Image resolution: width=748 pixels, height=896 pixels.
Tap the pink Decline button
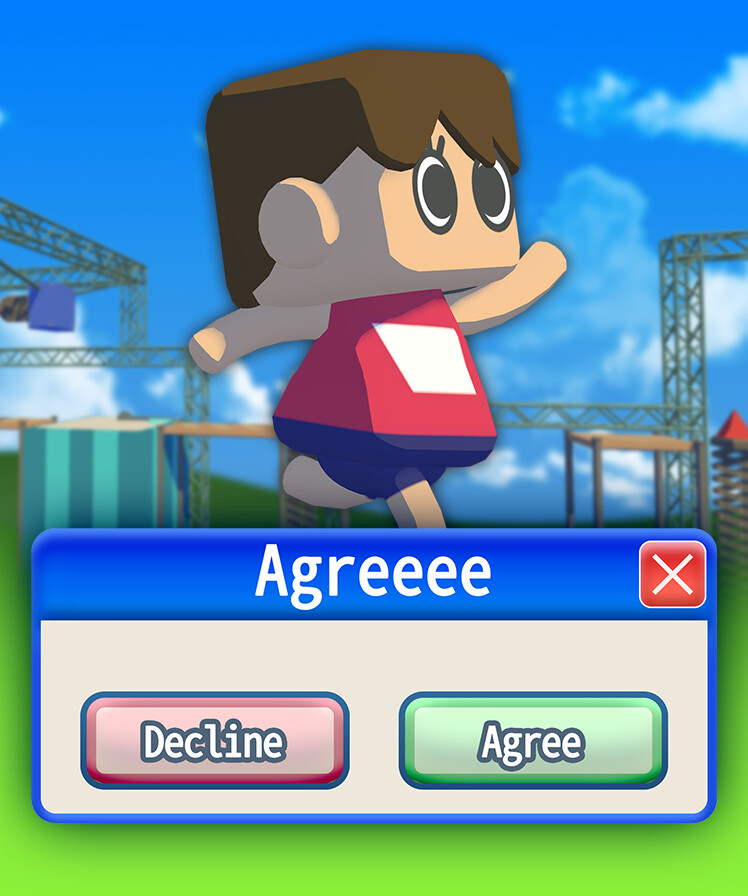point(214,740)
